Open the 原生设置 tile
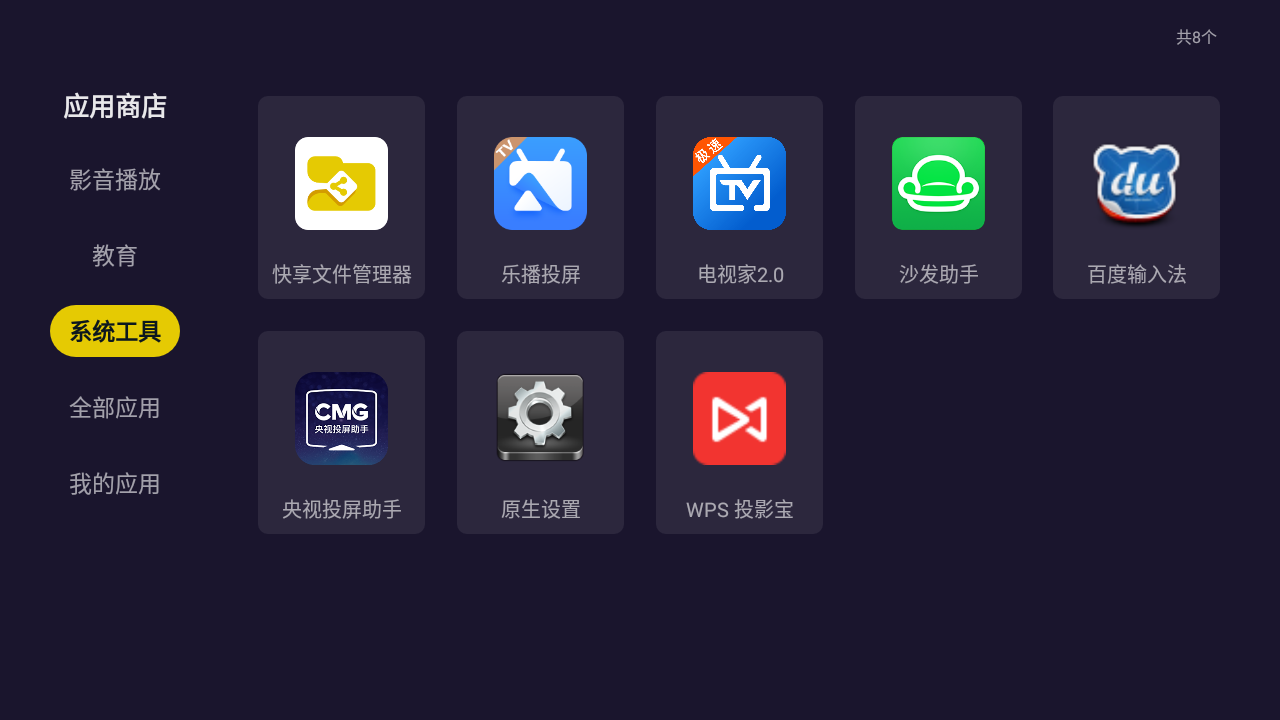 (x=540, y=432)
